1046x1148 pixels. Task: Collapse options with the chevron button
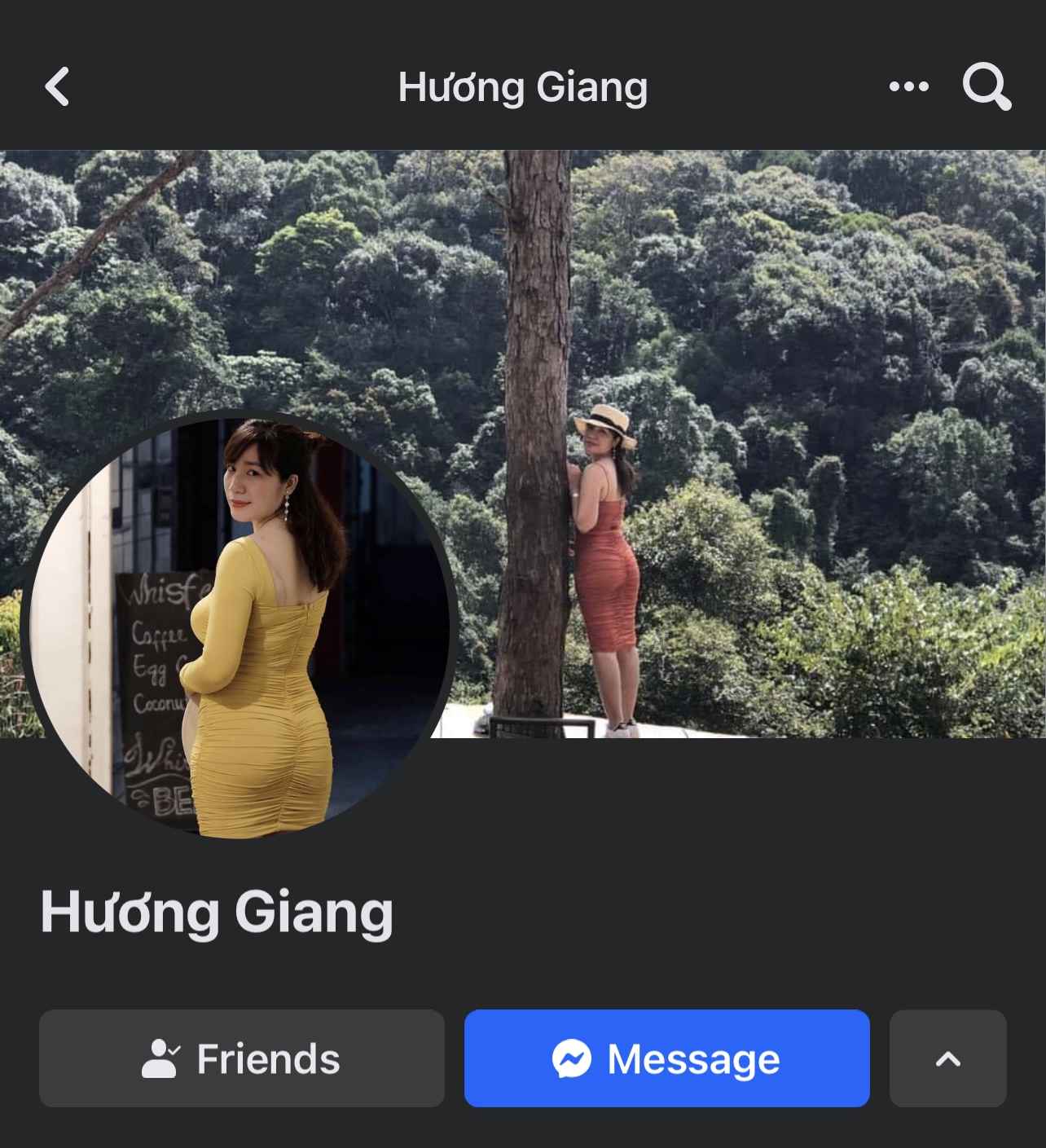pos(947,1058)
